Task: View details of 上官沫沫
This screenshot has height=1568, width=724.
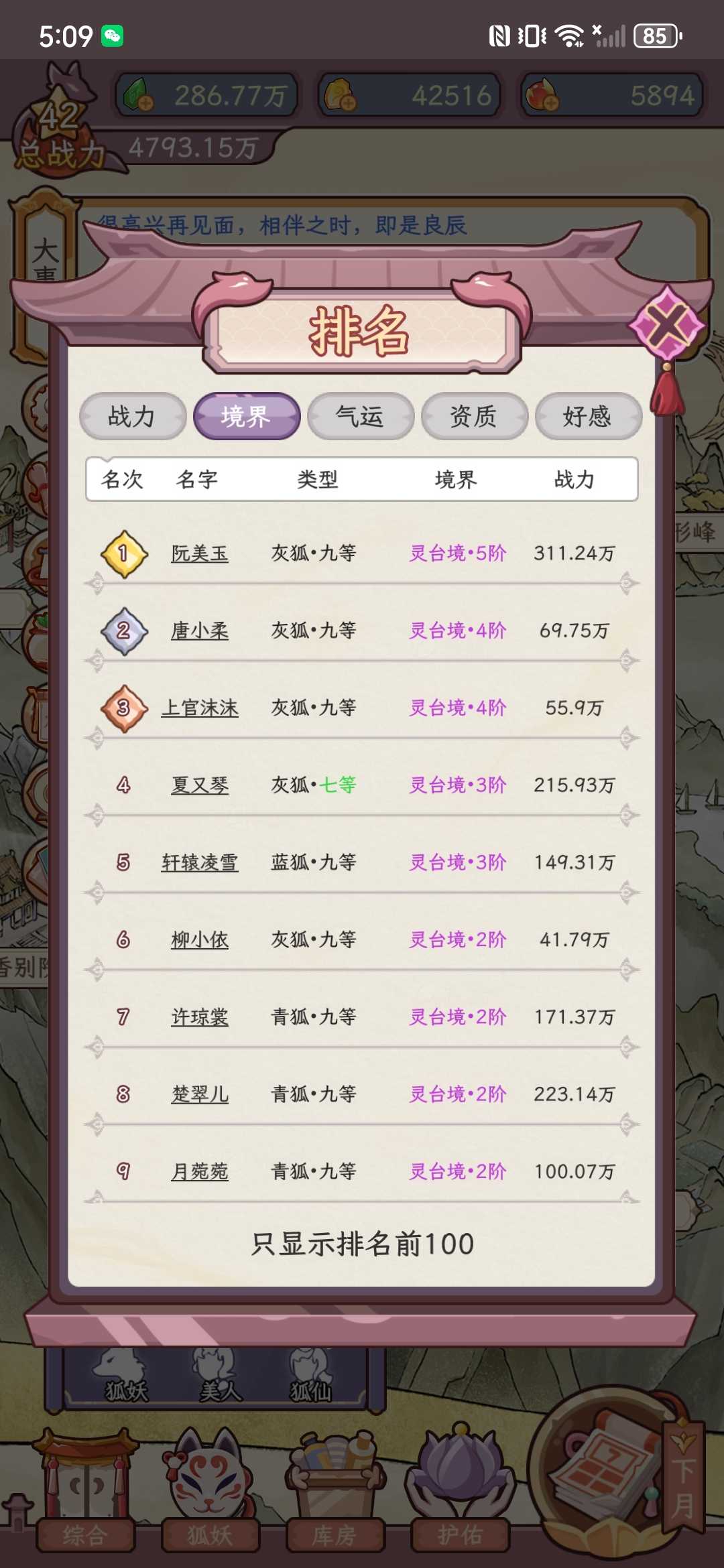Action: point(199,708)
